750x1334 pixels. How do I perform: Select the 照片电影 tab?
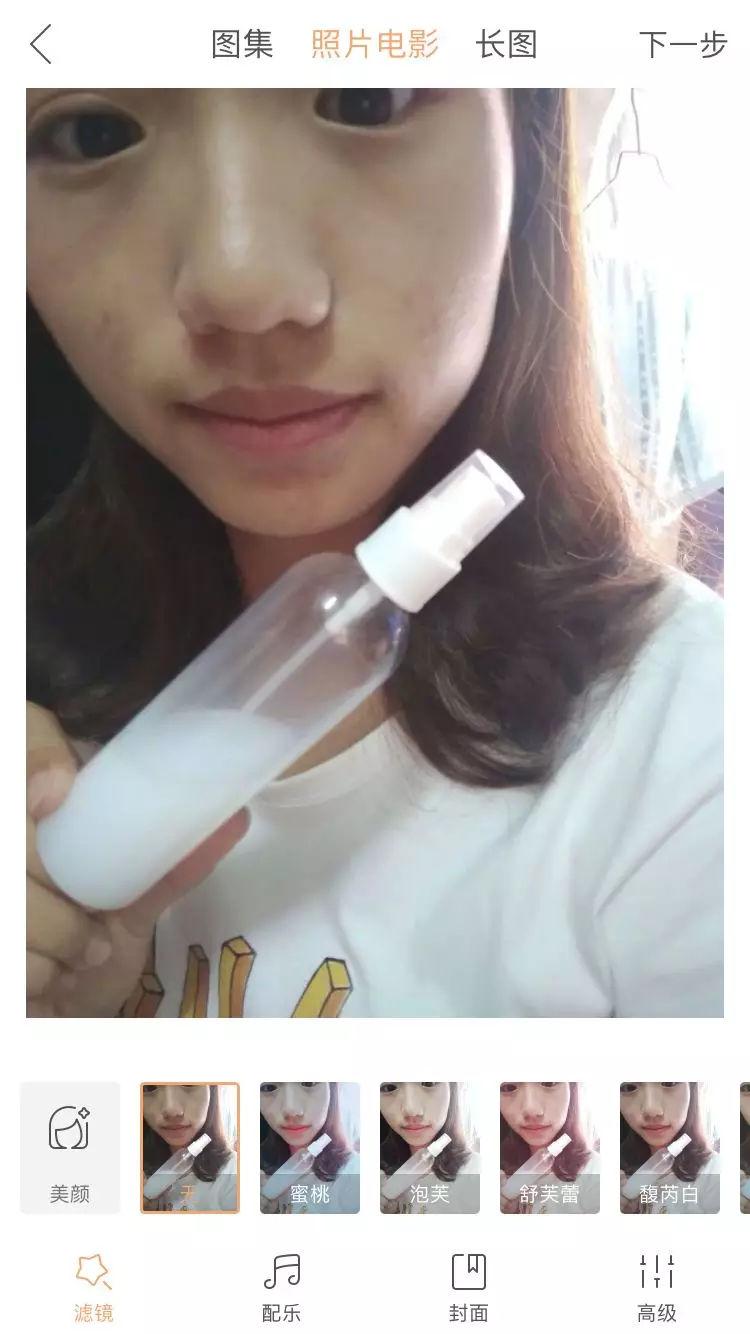coord(375,45)
